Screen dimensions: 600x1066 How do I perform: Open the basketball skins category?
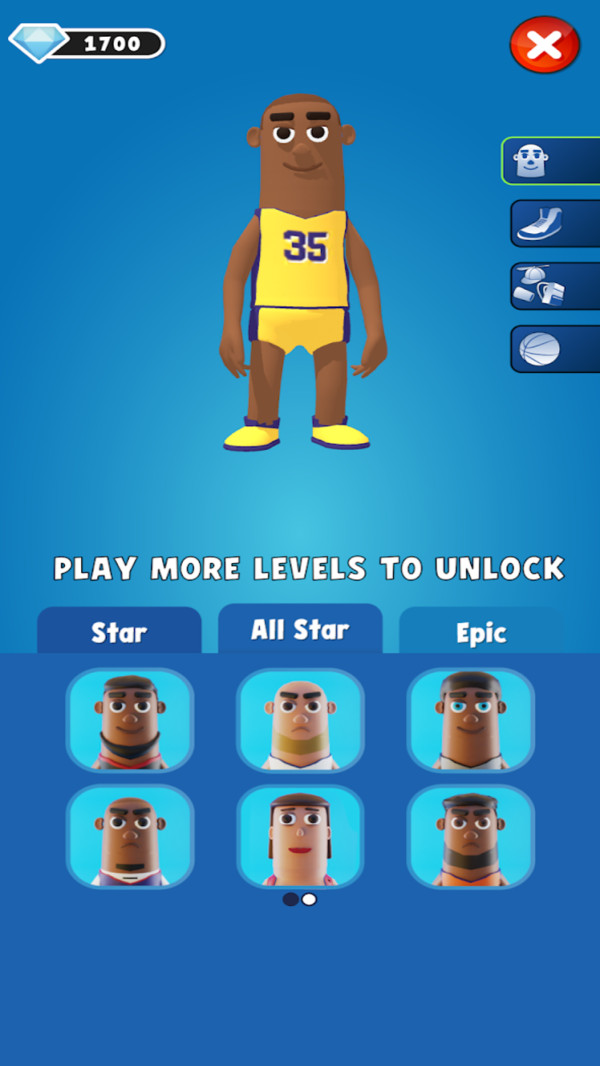[553, 349]
